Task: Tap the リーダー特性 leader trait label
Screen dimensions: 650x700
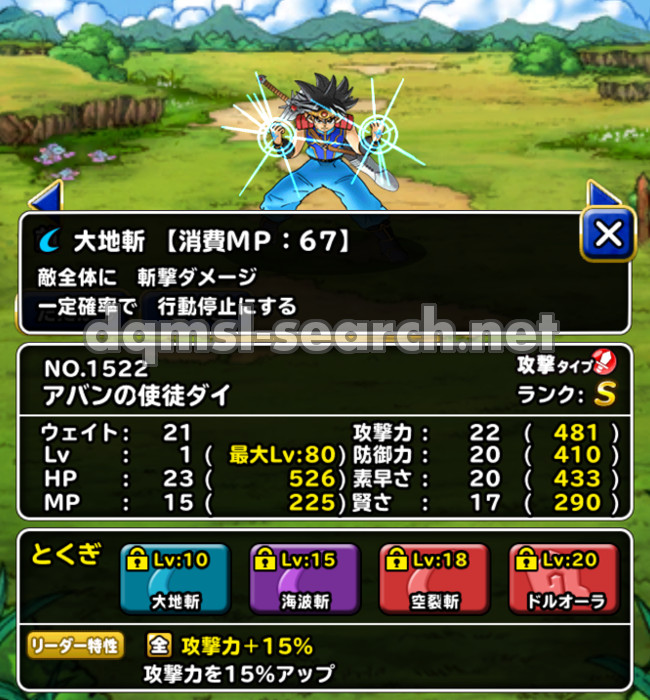Action: tap(75, 647)
